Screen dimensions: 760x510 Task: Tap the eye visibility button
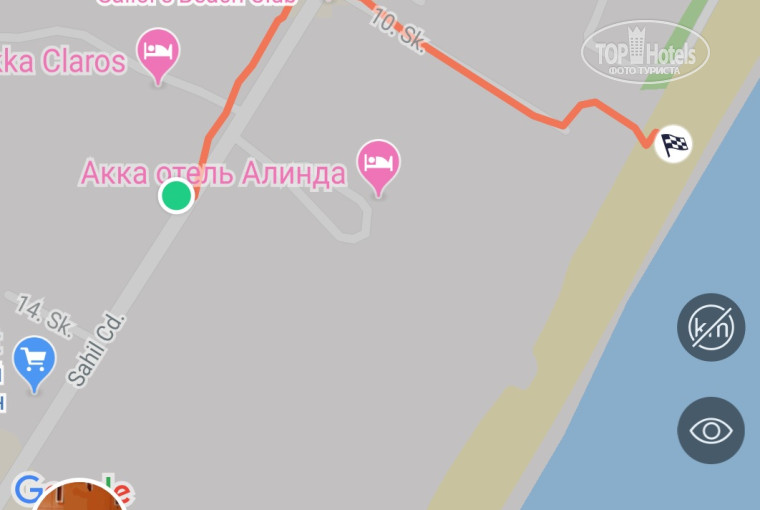tap(711, 431)
